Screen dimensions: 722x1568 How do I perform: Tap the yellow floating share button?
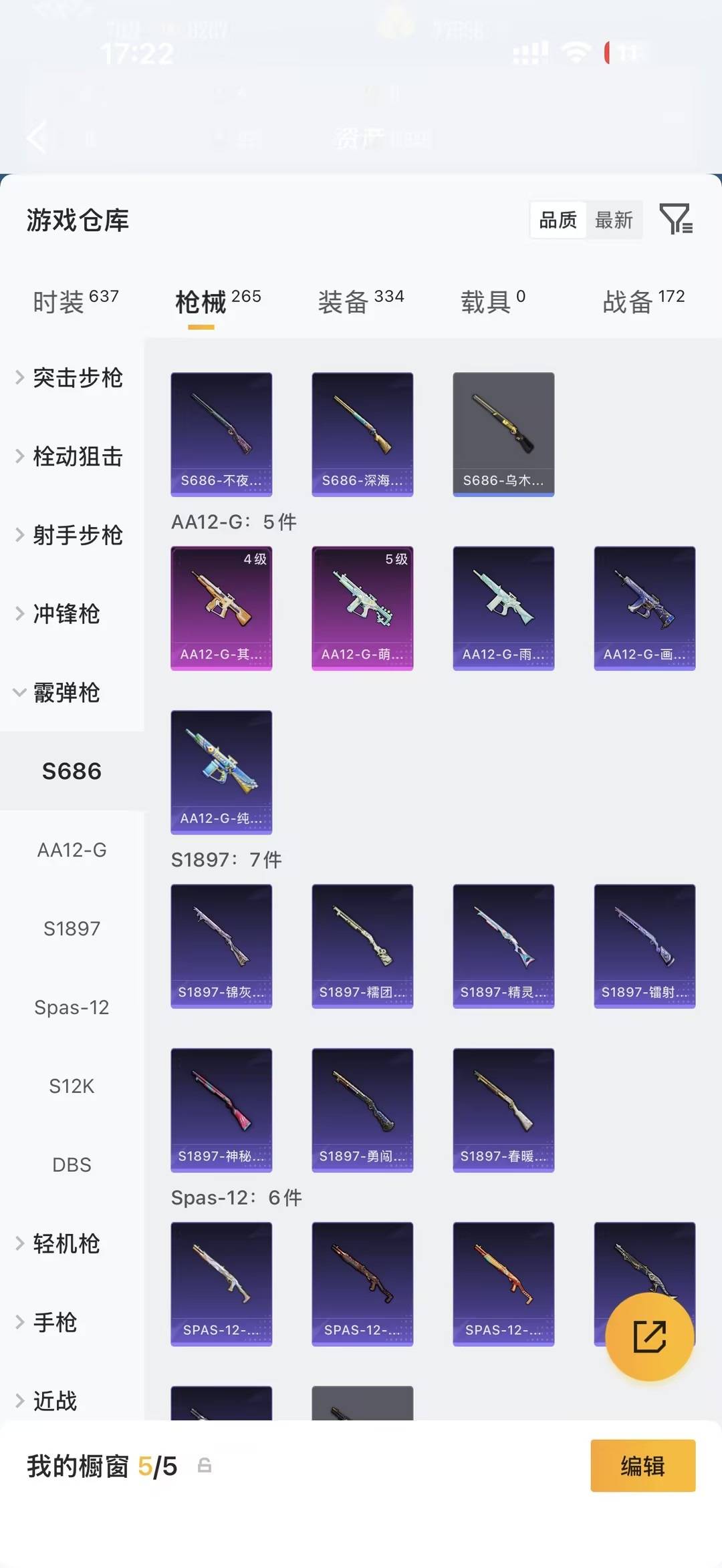(x=649, y=1336)
